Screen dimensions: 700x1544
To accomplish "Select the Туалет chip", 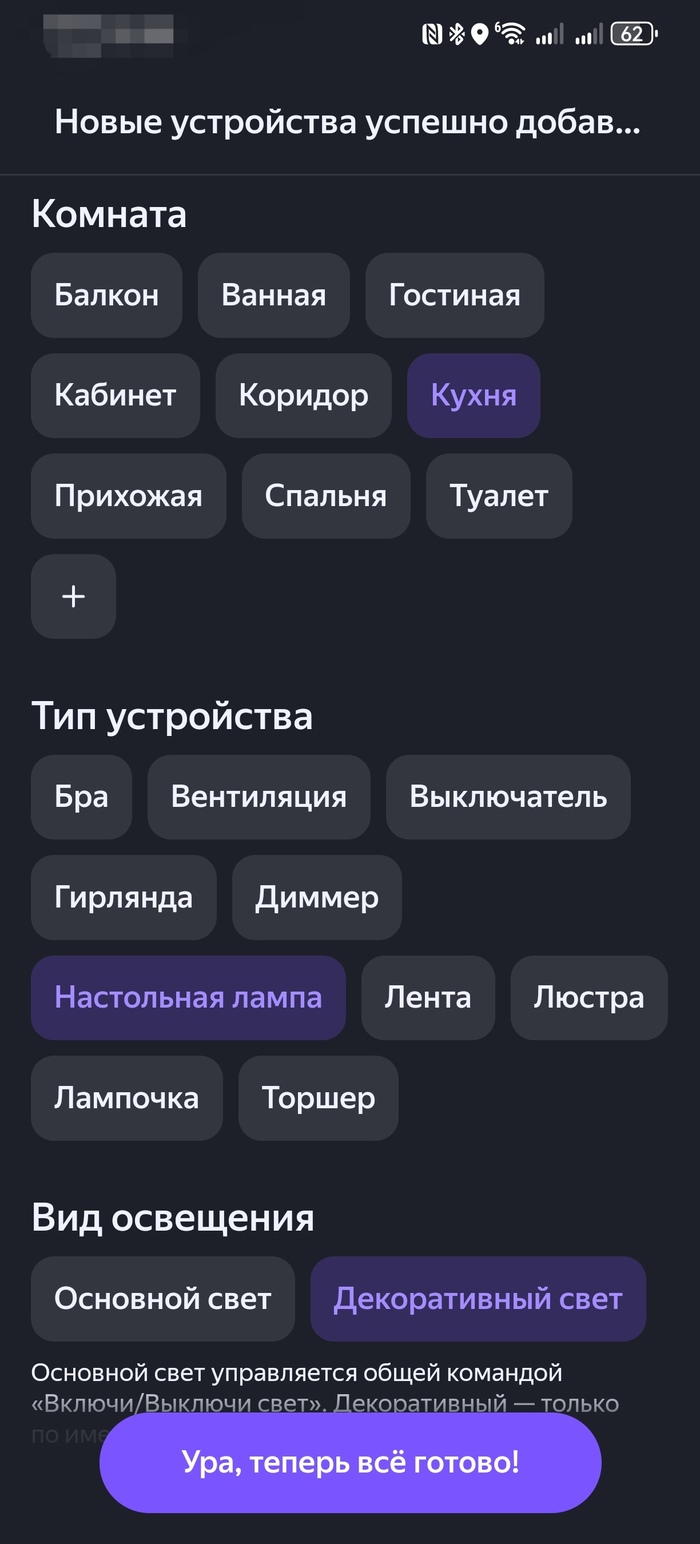I will (x=498, y=496).
